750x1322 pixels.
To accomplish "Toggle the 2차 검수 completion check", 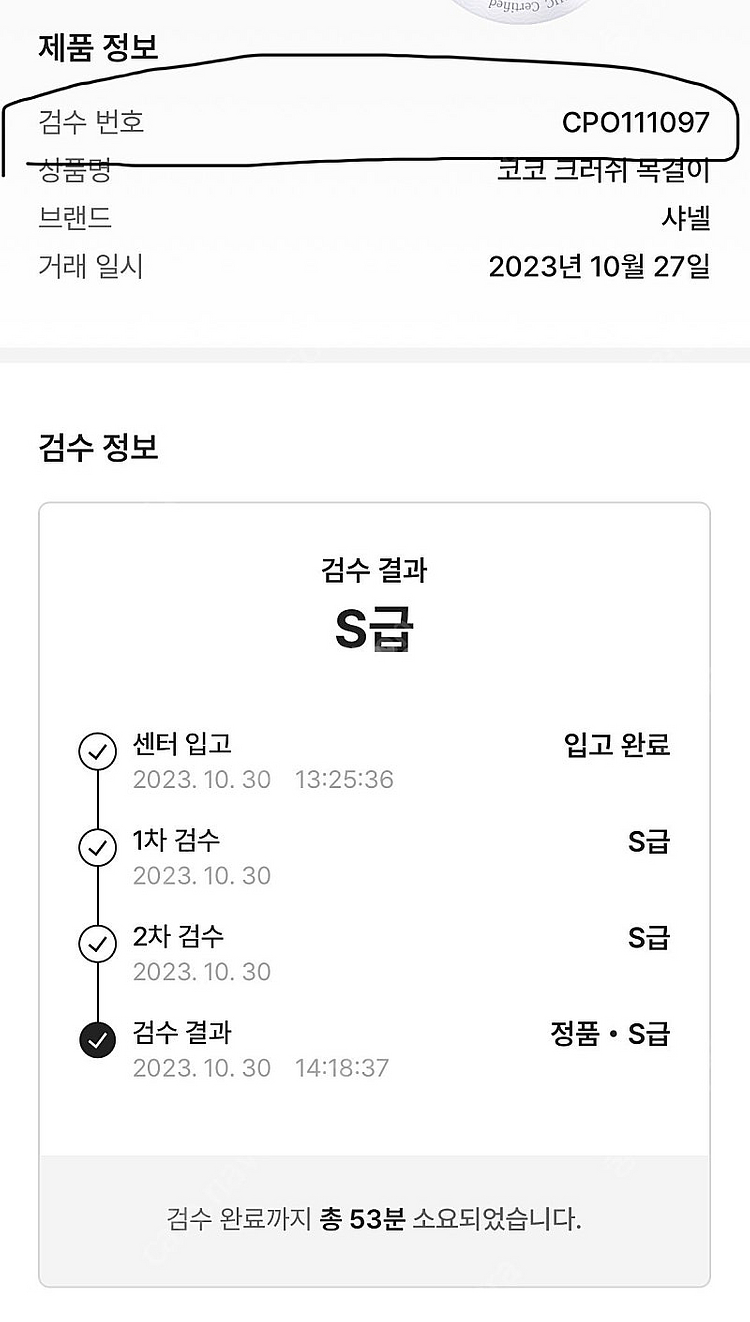I will pyautogui.click(x=97, y=943).
